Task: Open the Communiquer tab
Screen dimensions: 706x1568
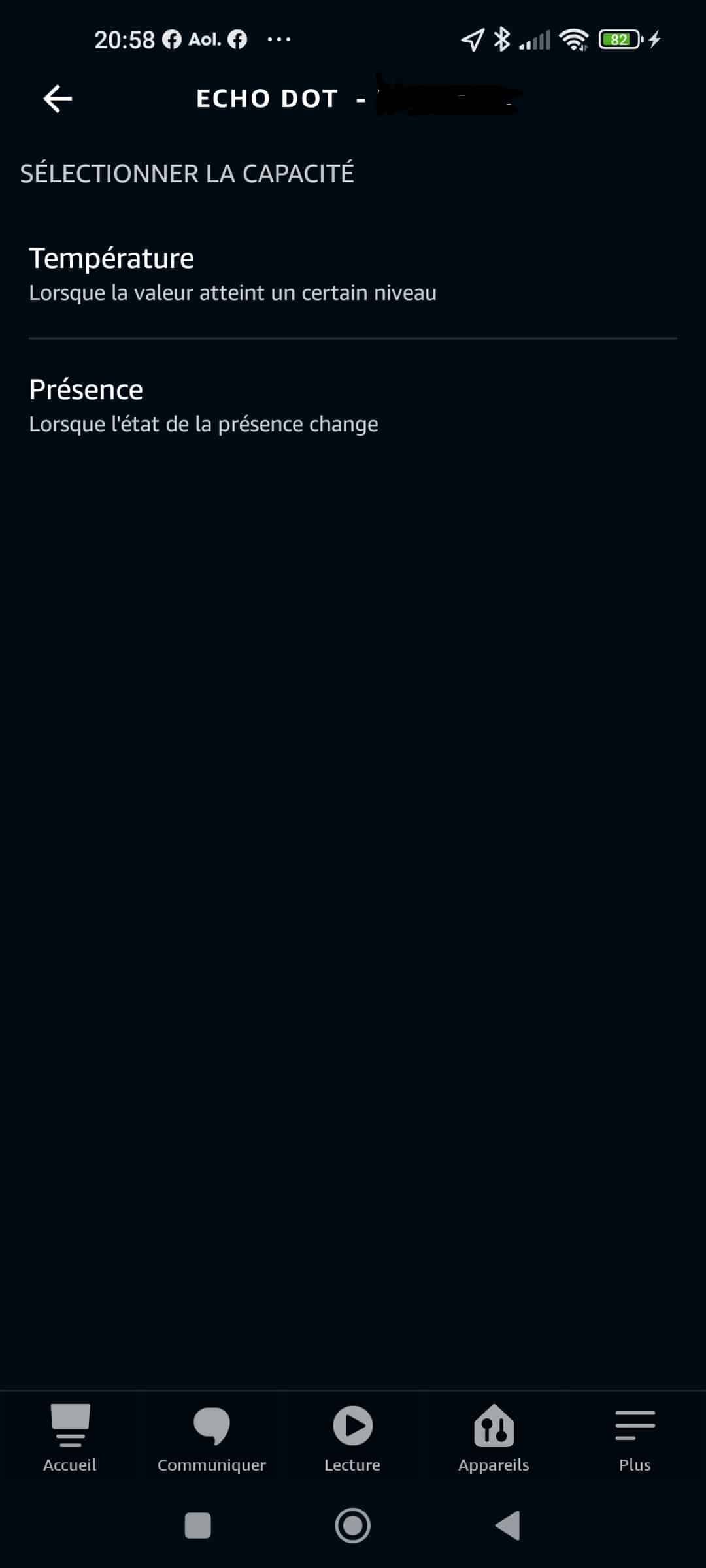Action: [212, 1438]
